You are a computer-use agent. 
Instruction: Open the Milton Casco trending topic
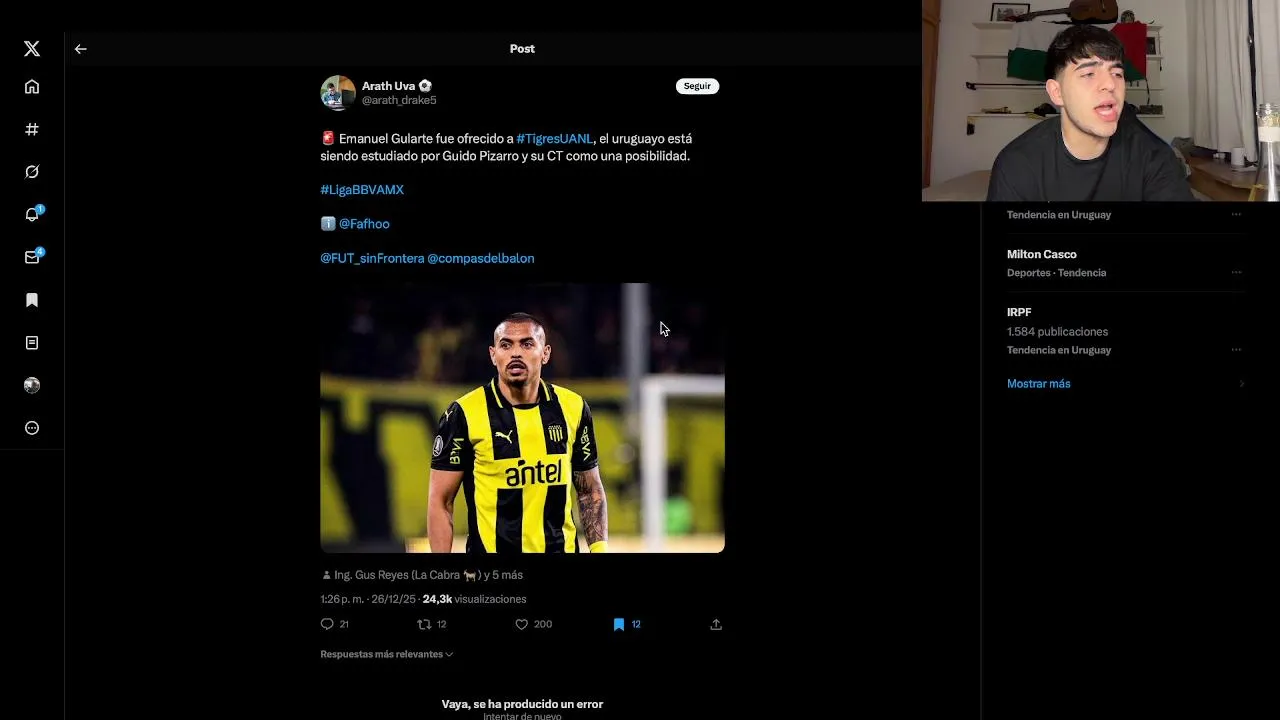coord(1042,255)
